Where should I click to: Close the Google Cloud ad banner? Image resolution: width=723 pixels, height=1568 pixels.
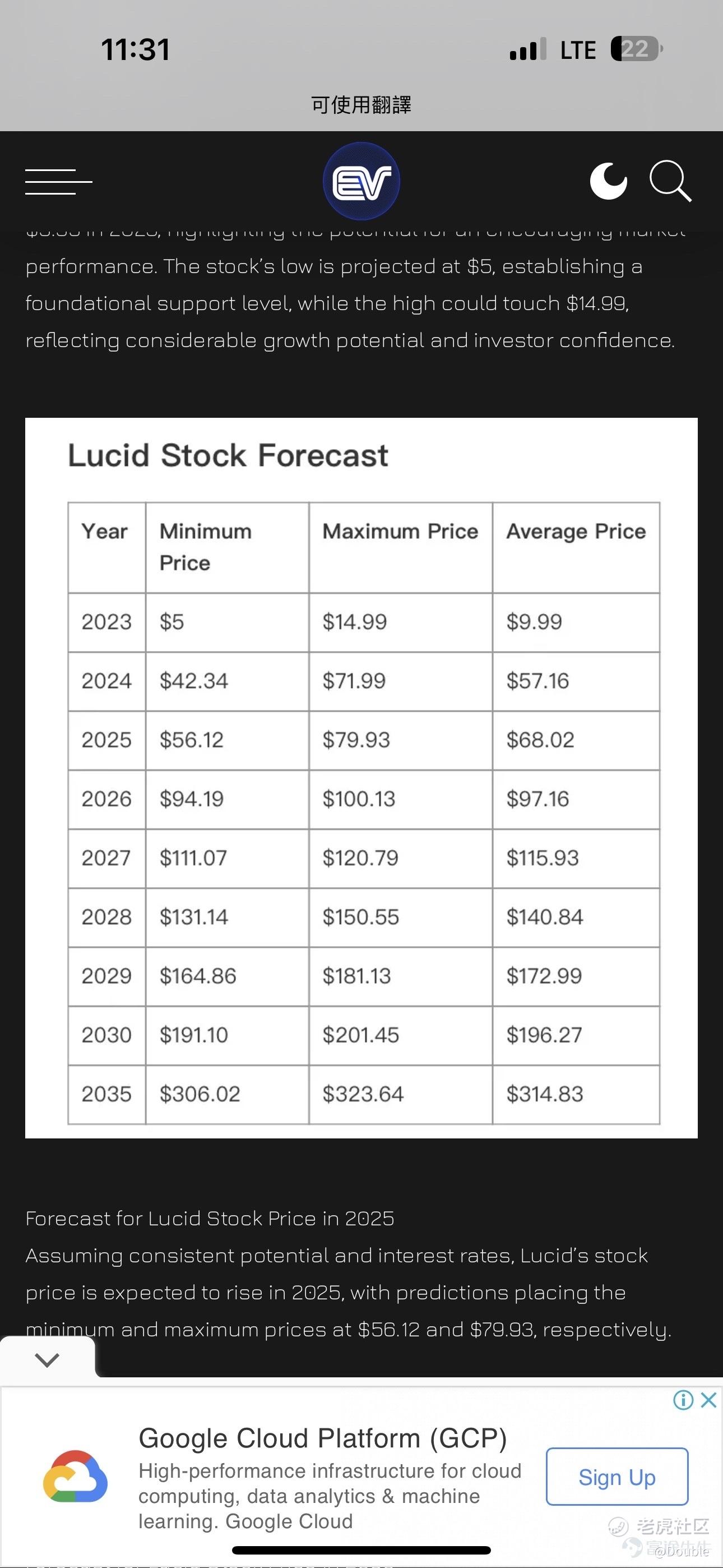pos(708,1400)
